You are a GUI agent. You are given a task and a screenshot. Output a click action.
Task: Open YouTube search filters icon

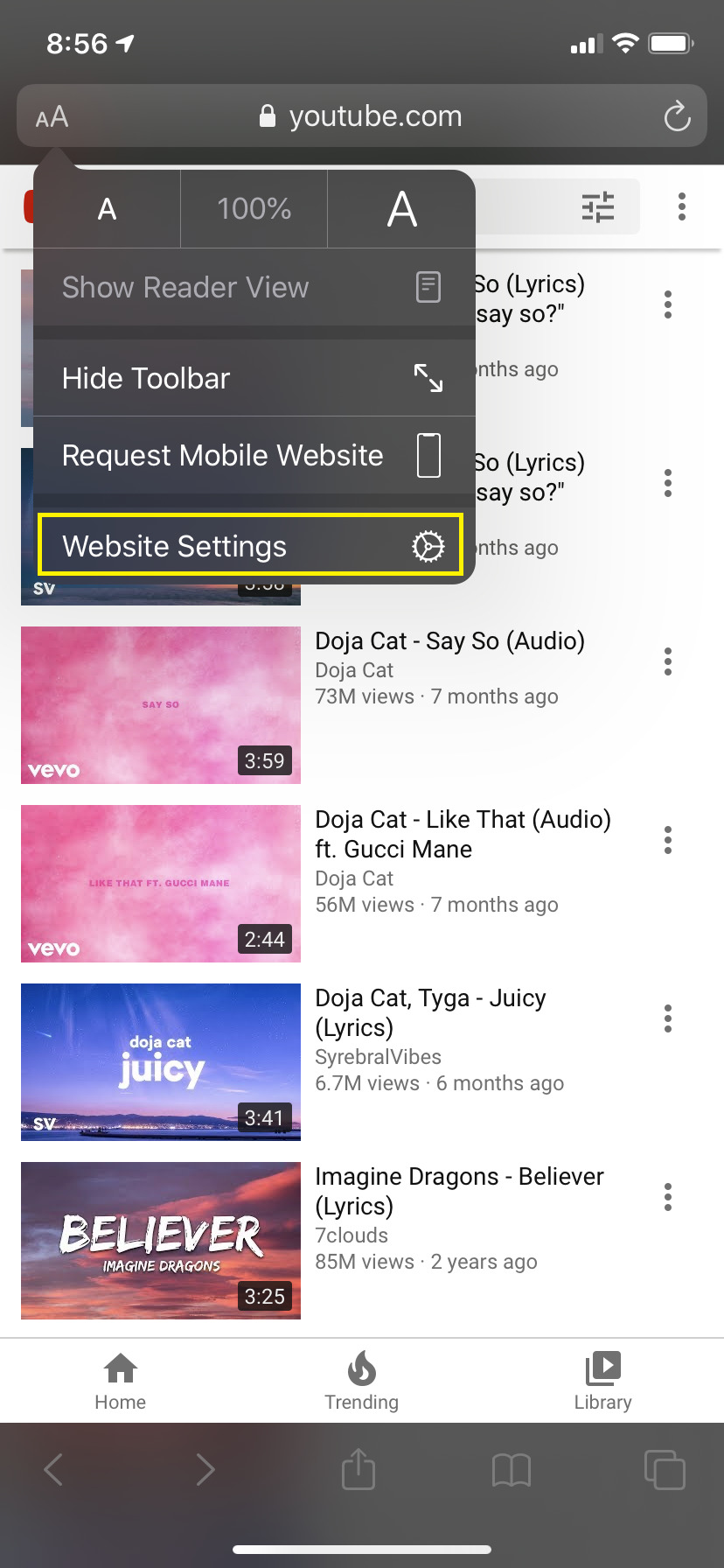point(598,207)
